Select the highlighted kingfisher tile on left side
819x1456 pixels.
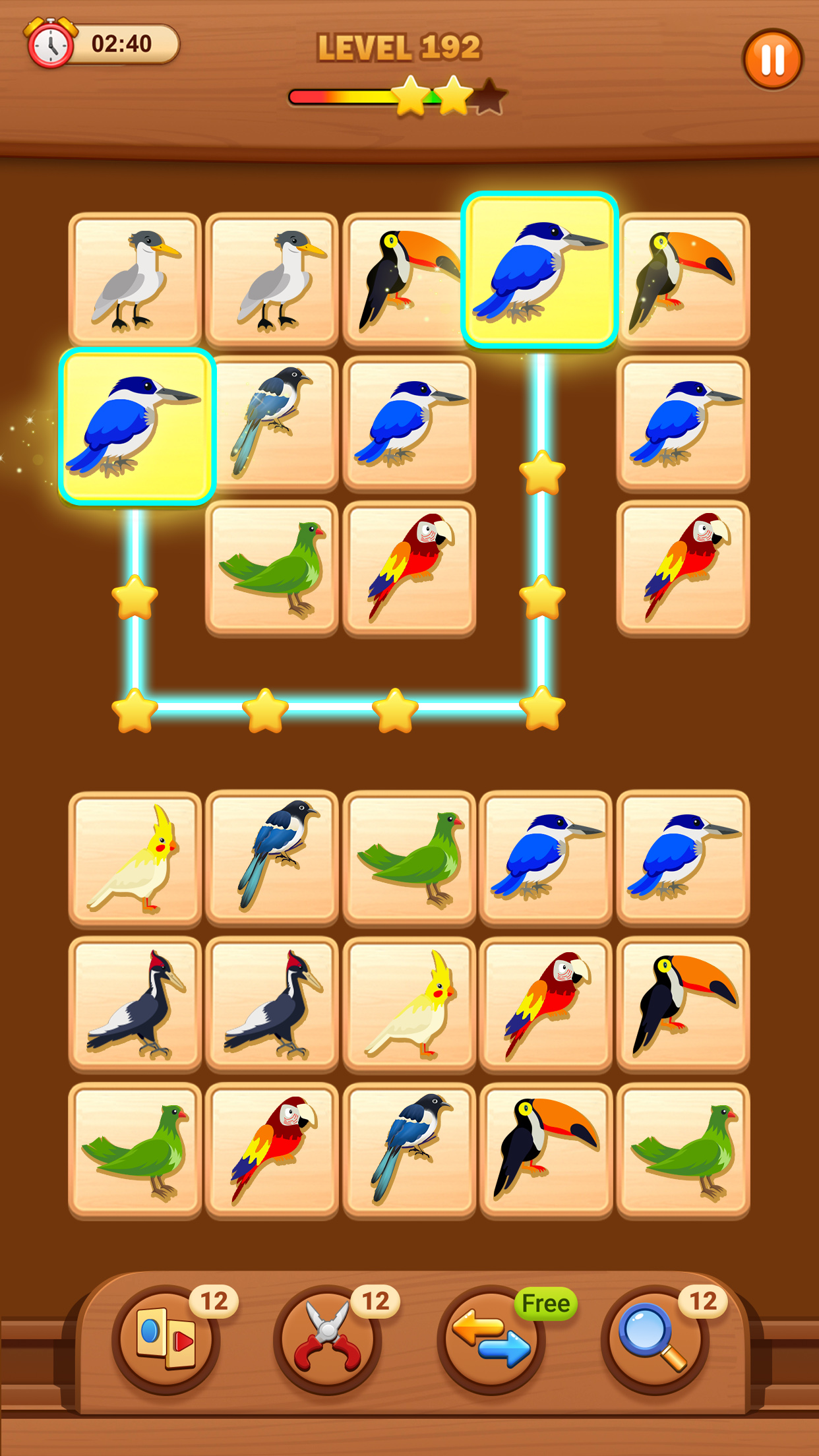point(136,425)
